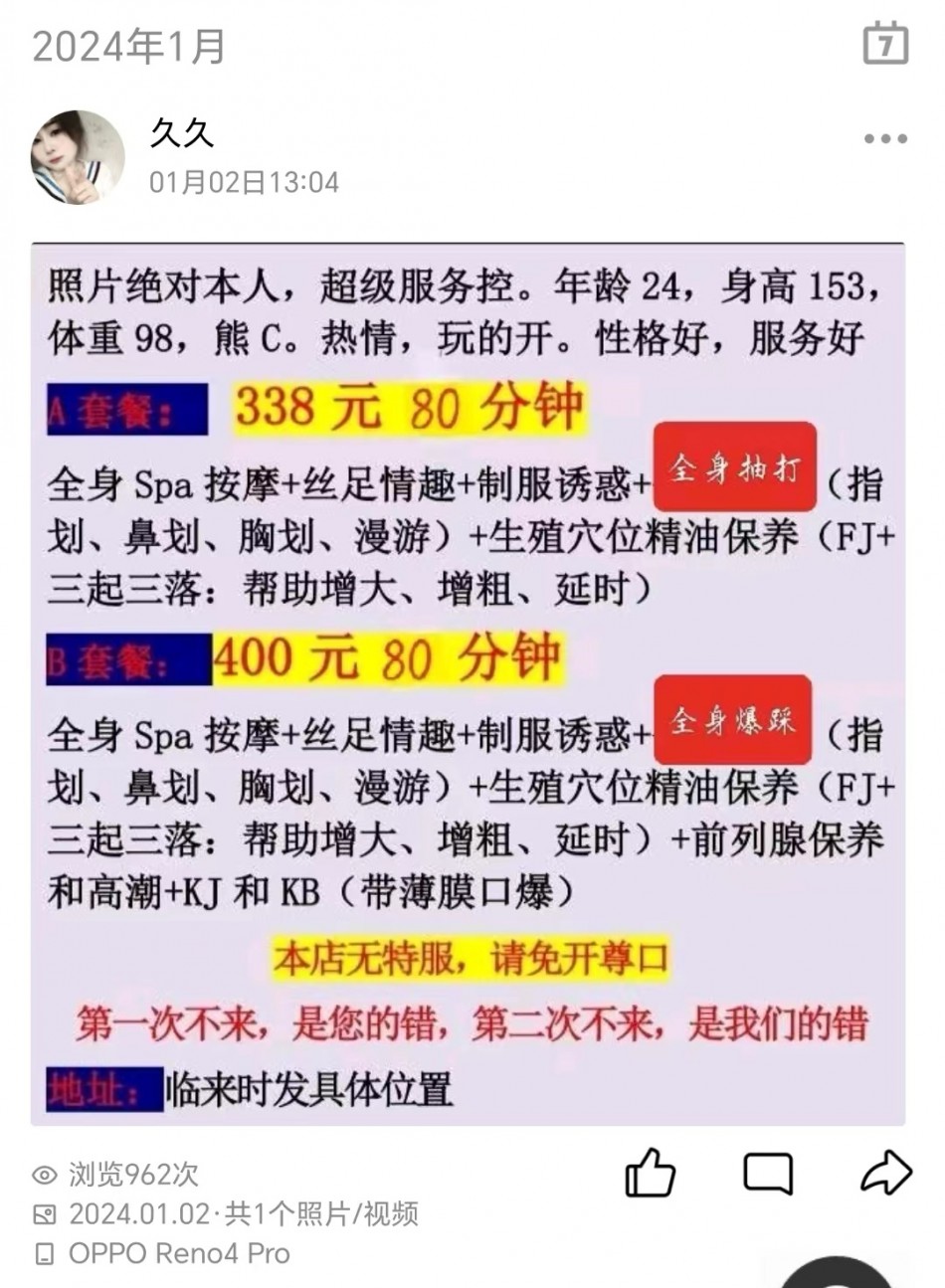Open the three-dot overflow menu
The image size is (945, 1288).
click(x=884, y=139)
